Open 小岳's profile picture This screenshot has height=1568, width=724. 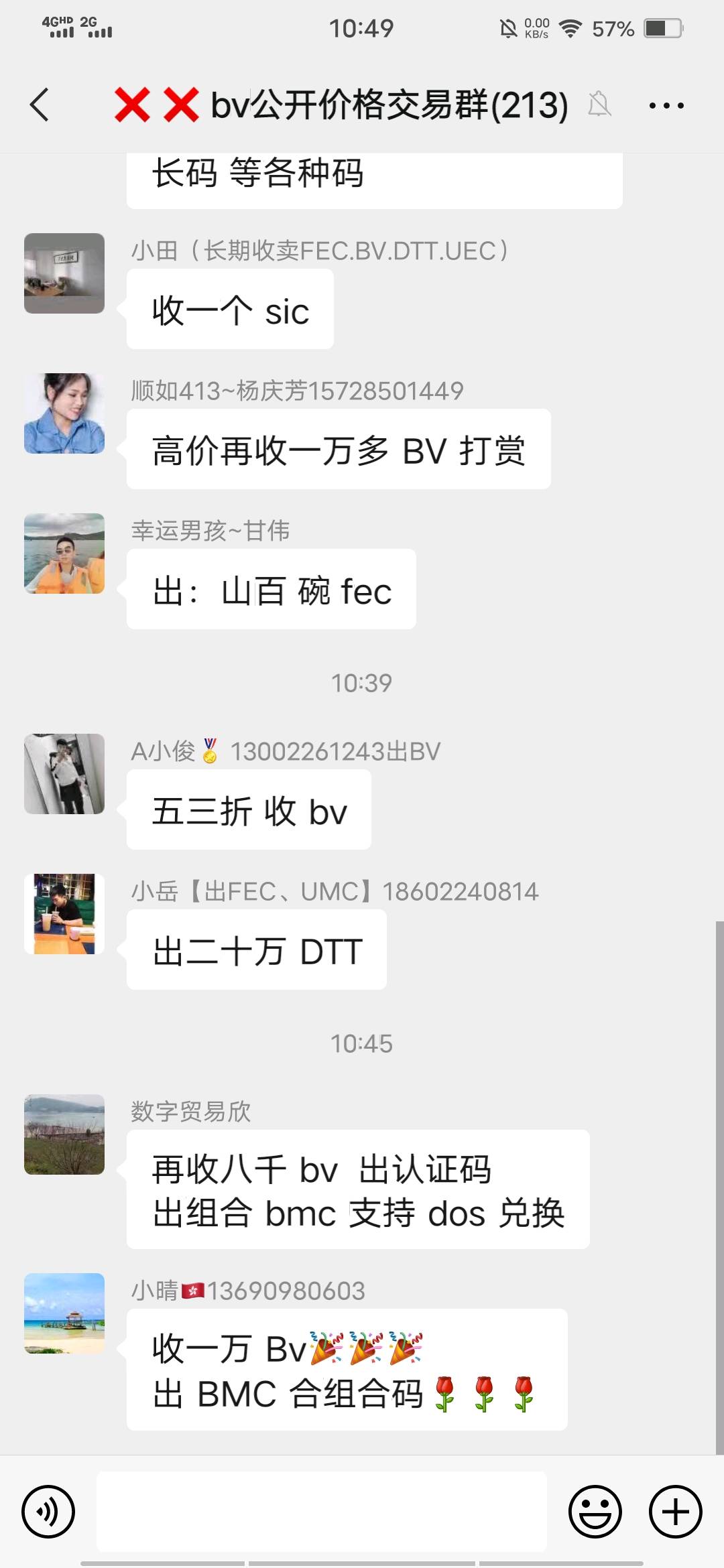click(x=64, y=914)
